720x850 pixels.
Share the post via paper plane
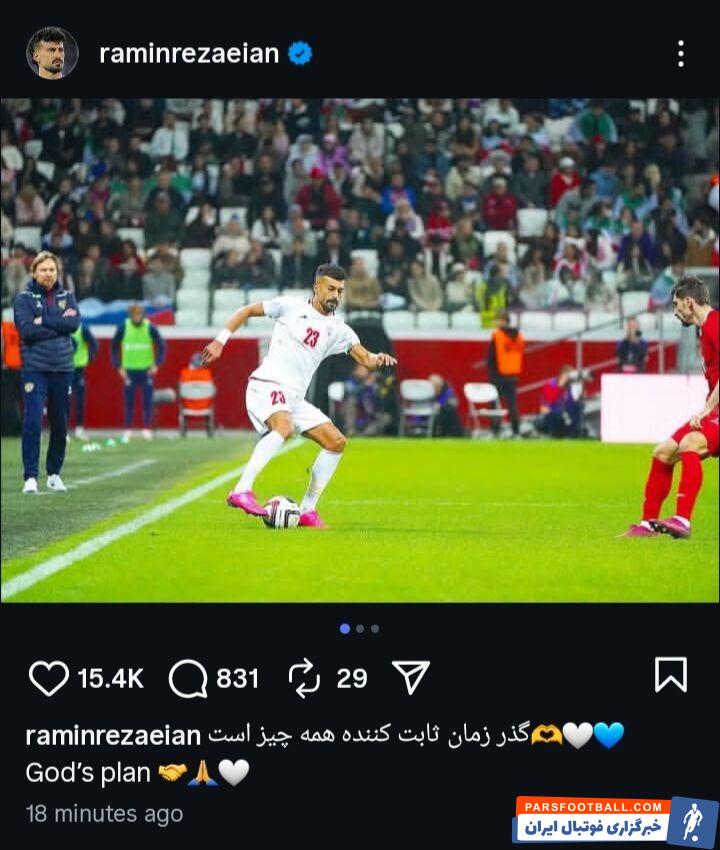(x=411, y=677)
